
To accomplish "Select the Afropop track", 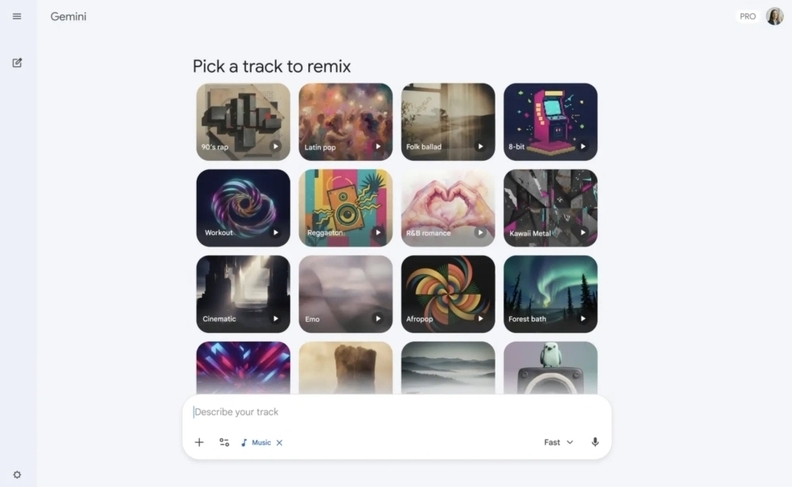I will (x=448, y=293).
